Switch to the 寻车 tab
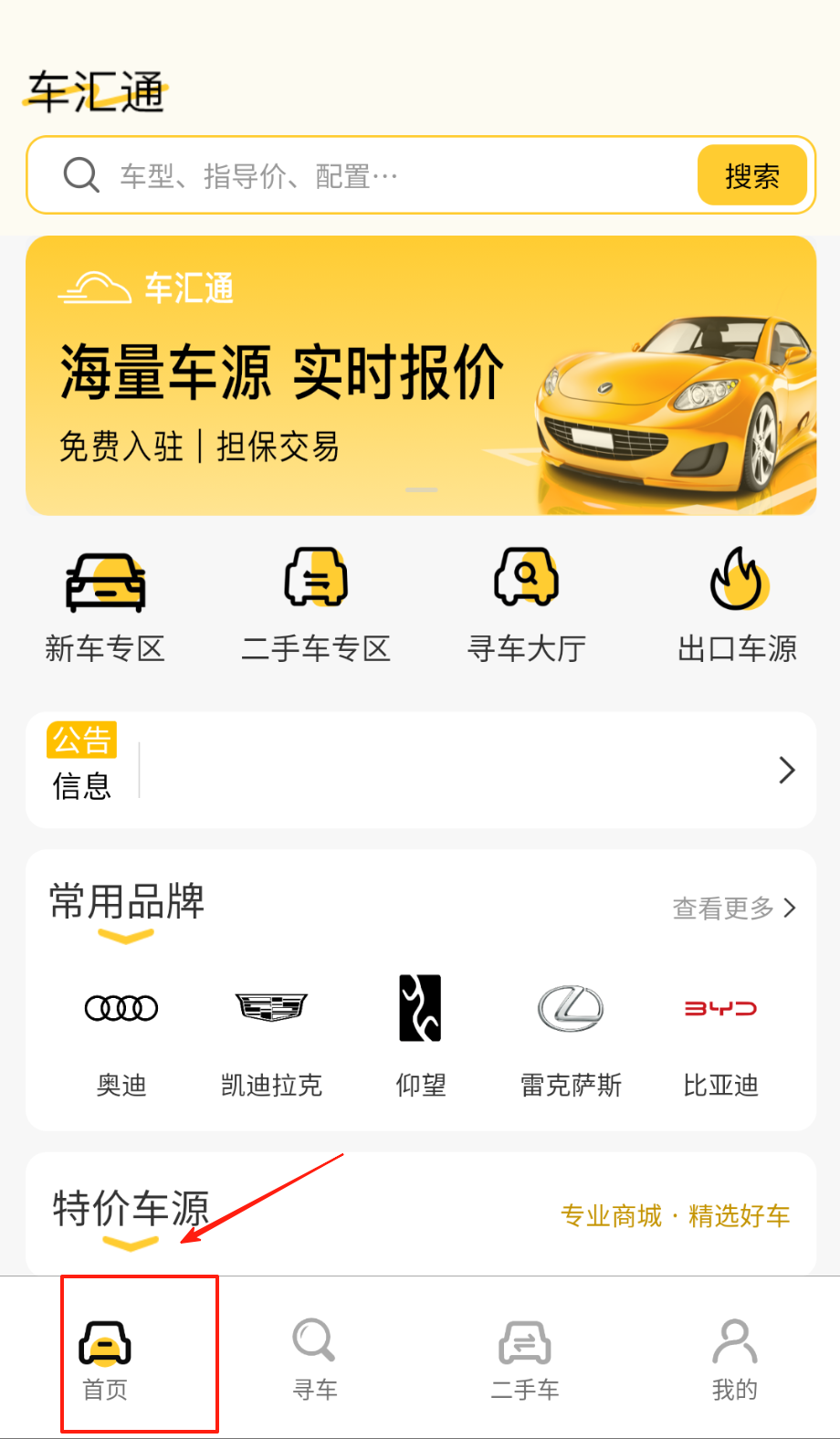The width and height of the screenshot is (840, 1439). pyautogui.click(x=315, y=1358)
